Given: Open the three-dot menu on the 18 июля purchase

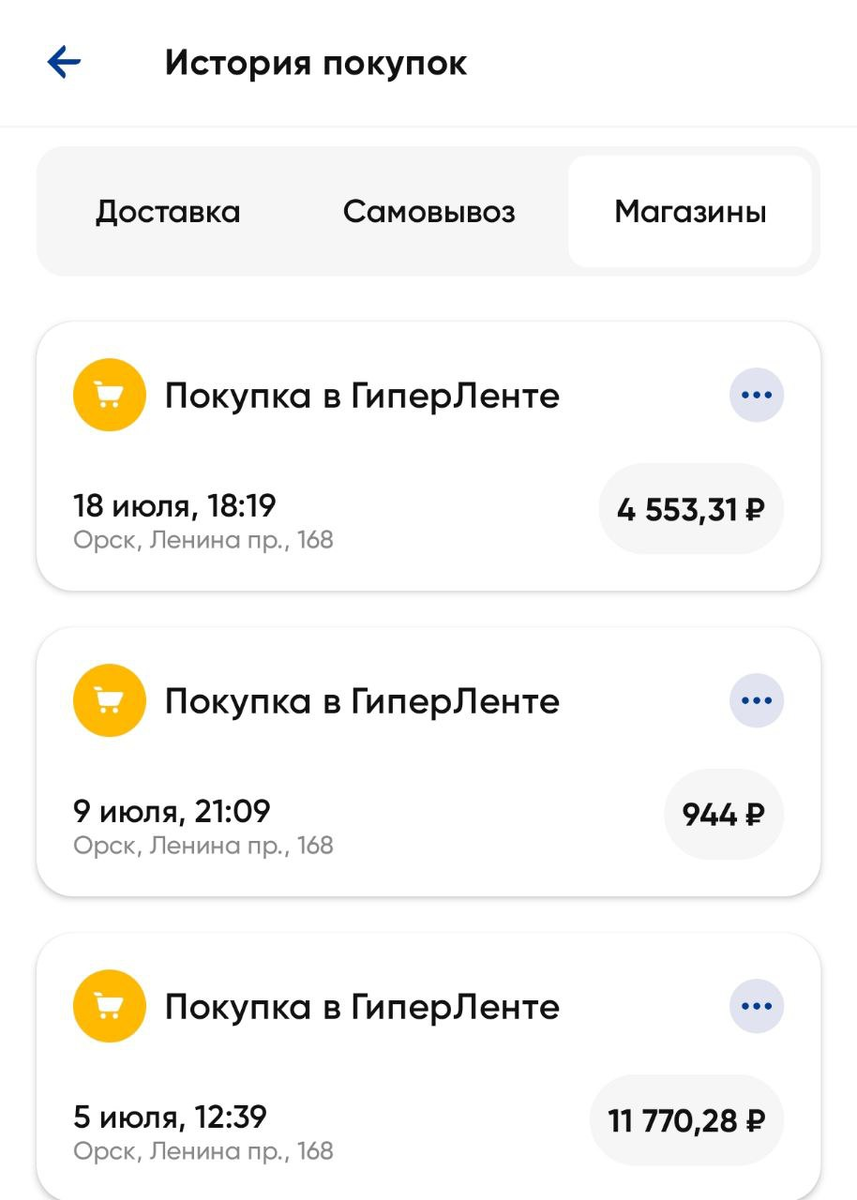Looking at the screenshot, I should click(x=756, y=394).
